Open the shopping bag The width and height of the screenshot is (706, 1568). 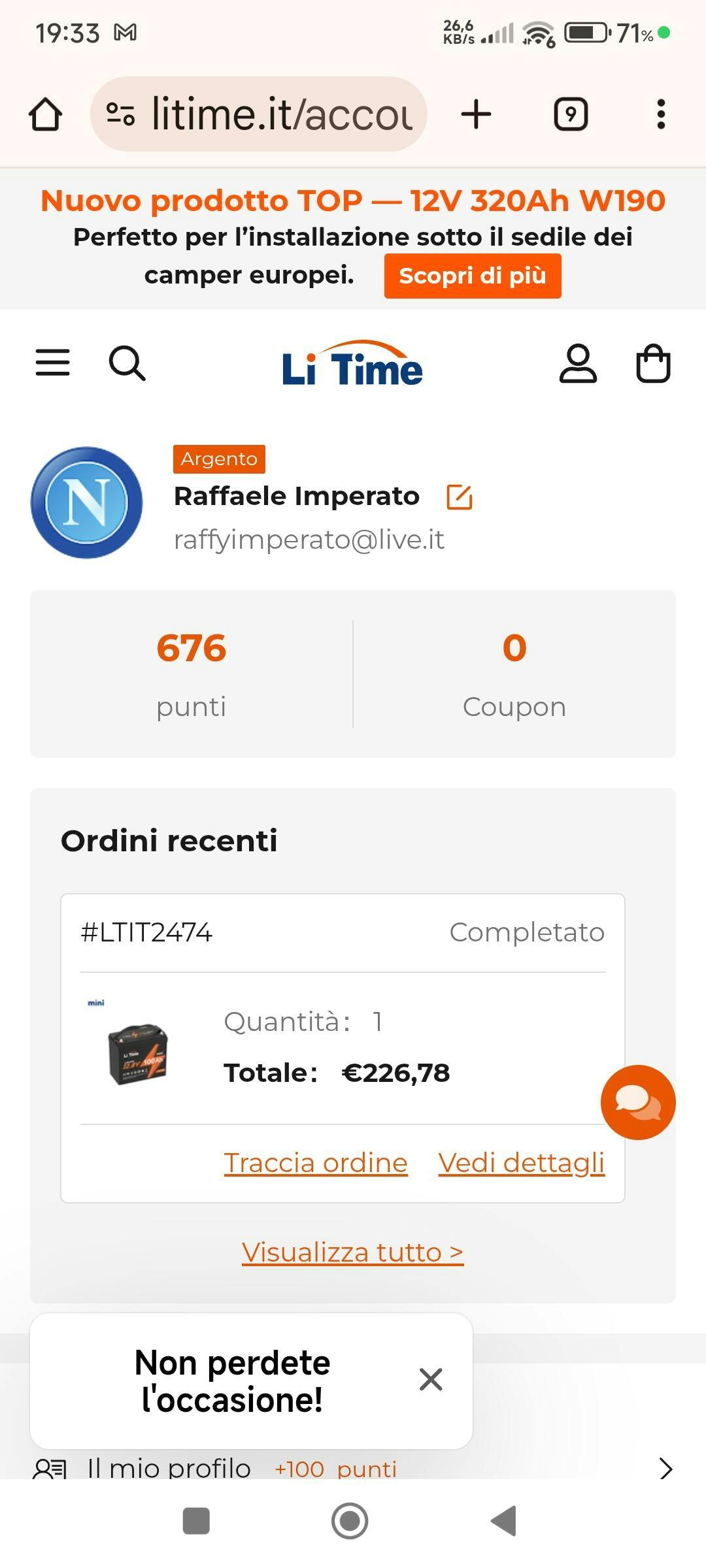point(653,363)
